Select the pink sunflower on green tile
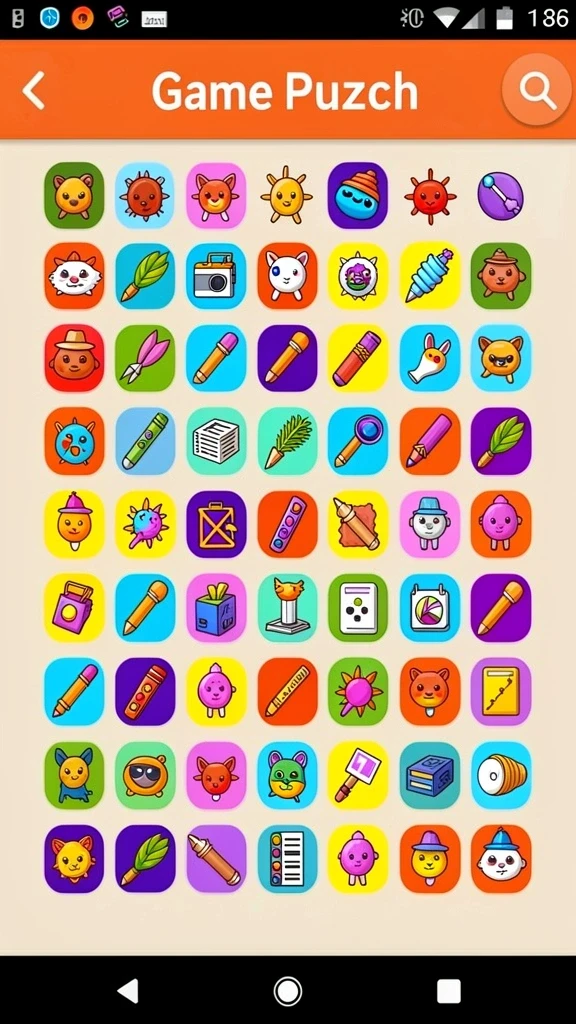 click(x=358, y=692)
